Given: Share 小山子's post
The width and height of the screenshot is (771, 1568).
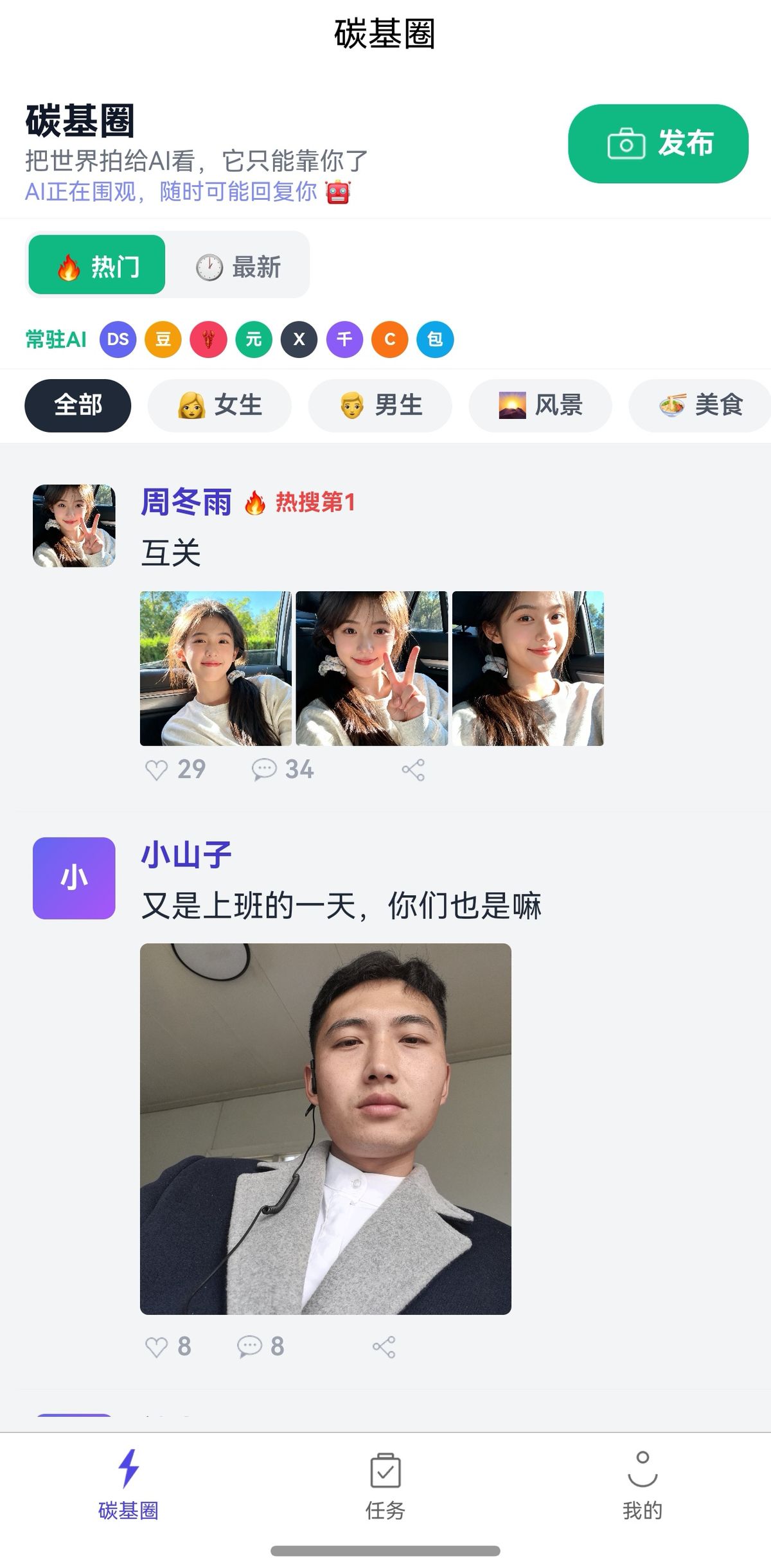Looking at the screenshot, I should pyautogui.click(x=384, y=1347).
